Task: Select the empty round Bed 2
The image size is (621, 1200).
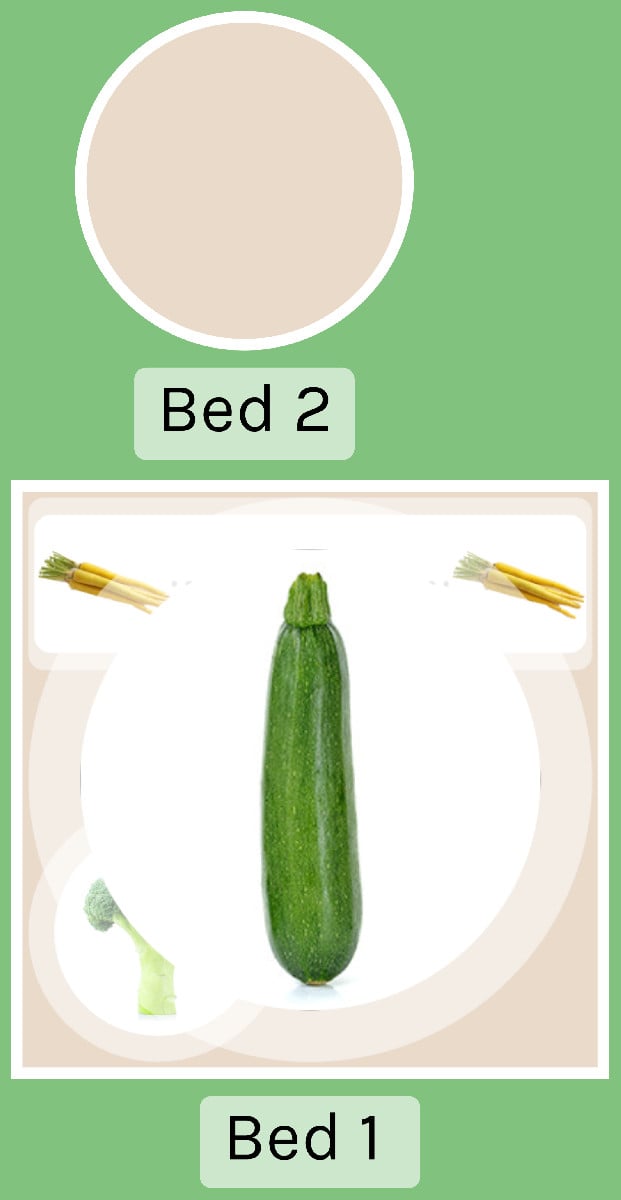Action: [244, 181]
